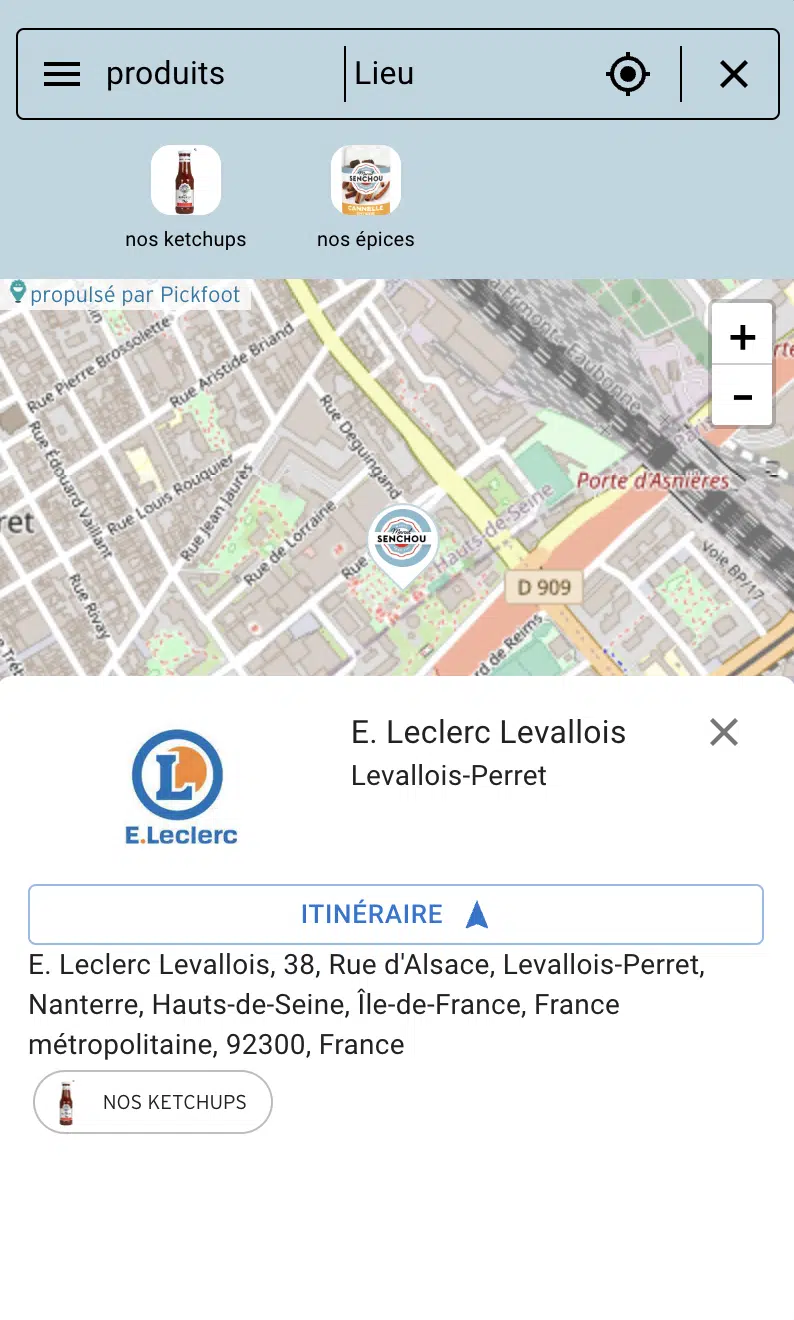Close the E. Leclerc Levallois store panel

724,732
